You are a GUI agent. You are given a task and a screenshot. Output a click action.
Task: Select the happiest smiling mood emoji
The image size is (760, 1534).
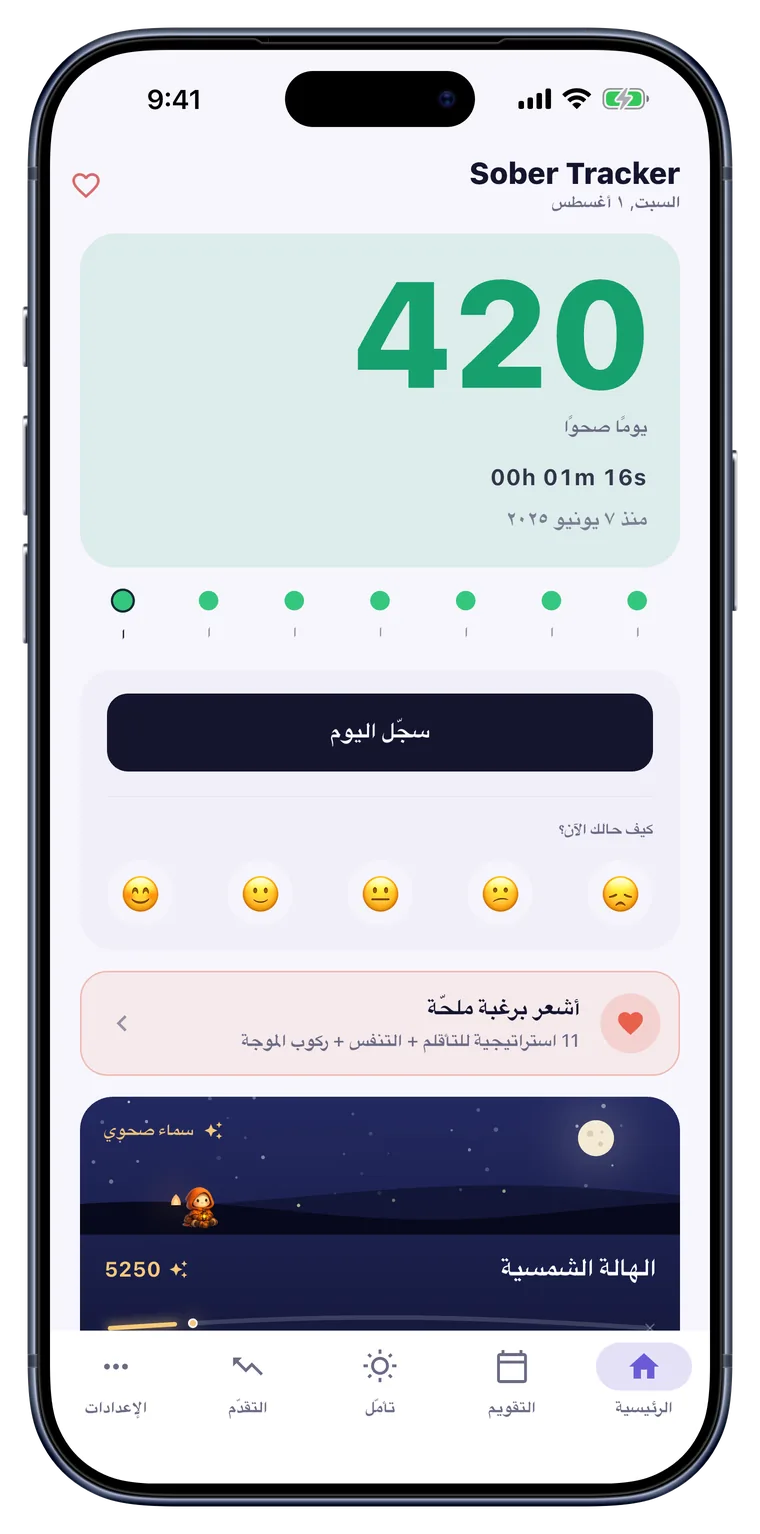pos(140,893)
